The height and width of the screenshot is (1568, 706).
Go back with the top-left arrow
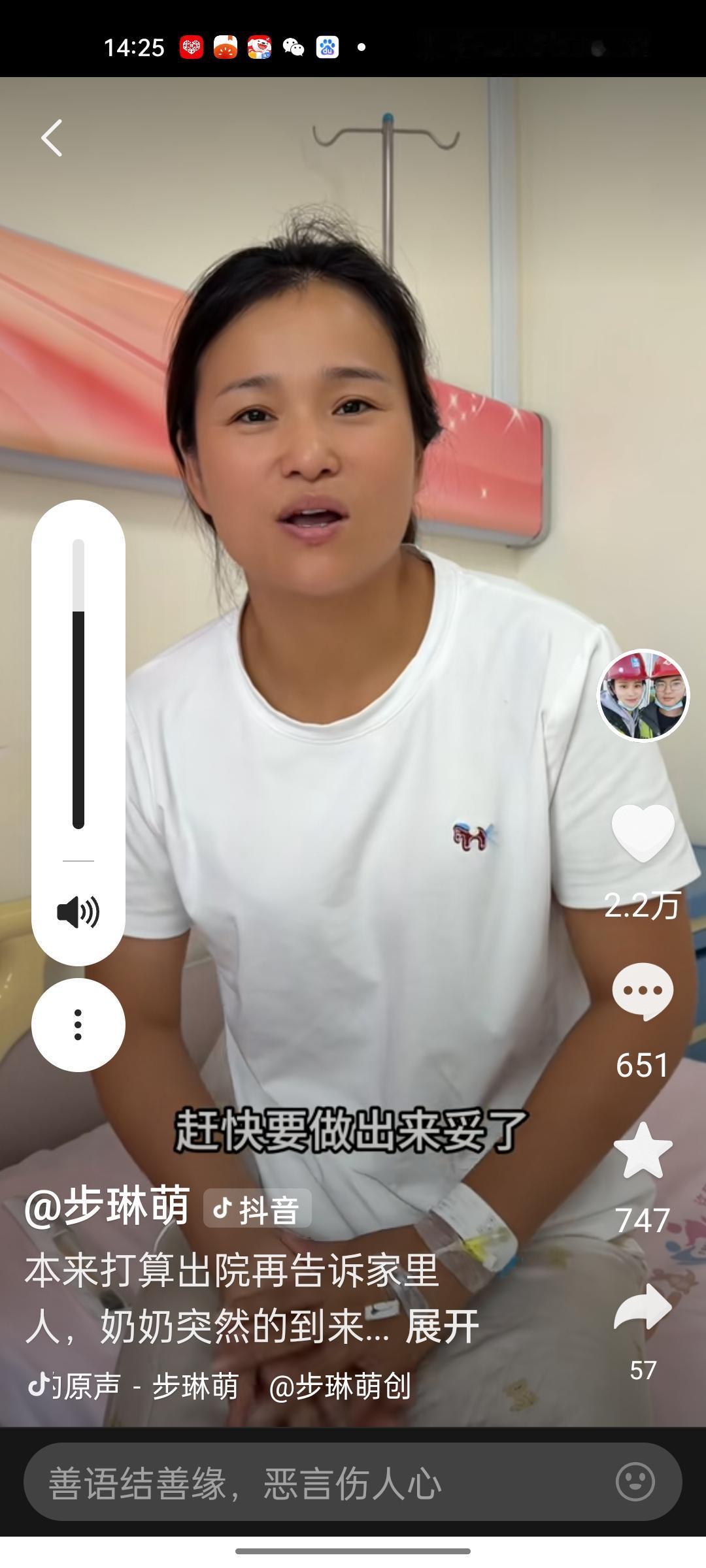click(52, 138)
